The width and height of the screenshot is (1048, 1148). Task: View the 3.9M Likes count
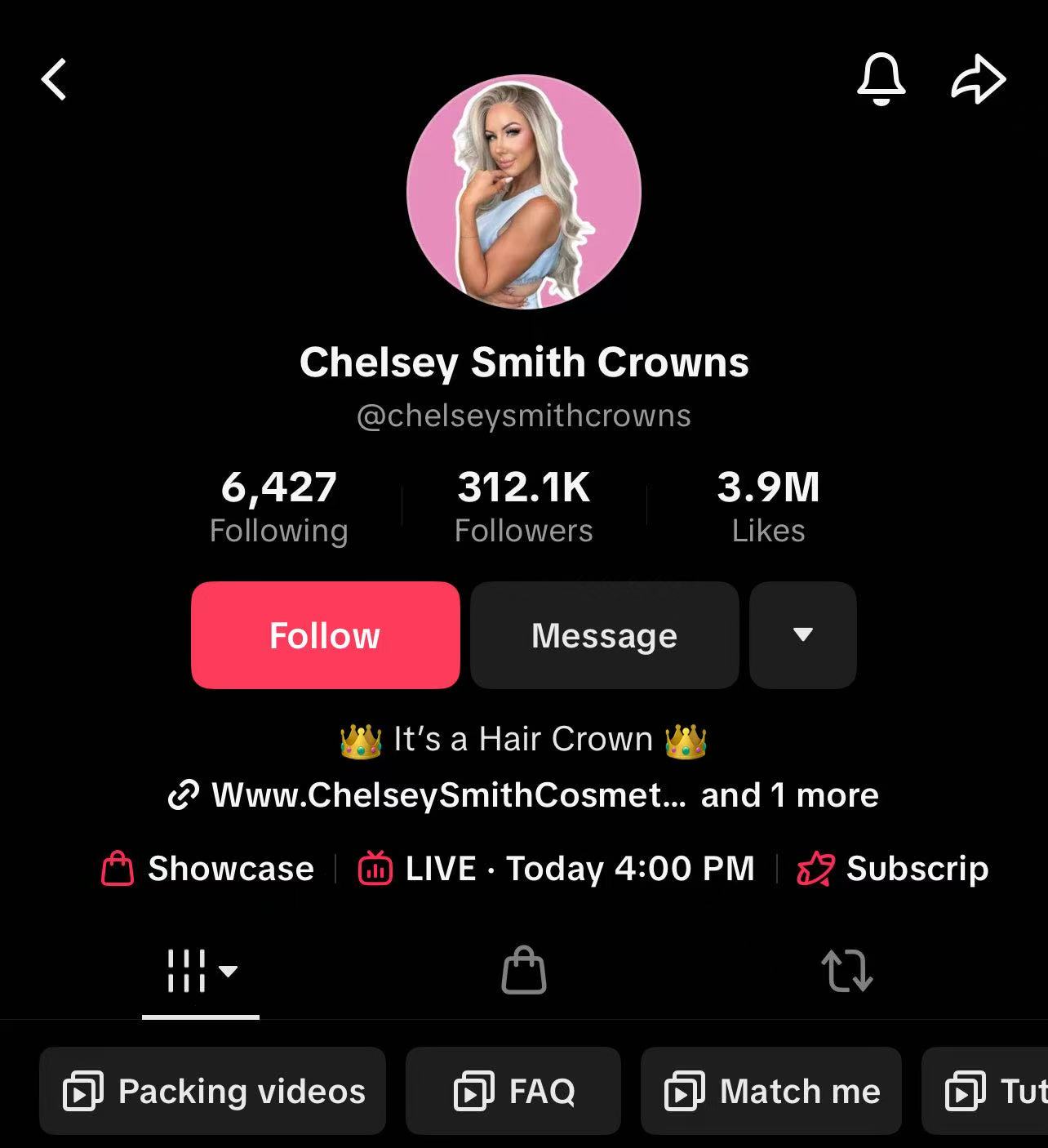[768, 506]
